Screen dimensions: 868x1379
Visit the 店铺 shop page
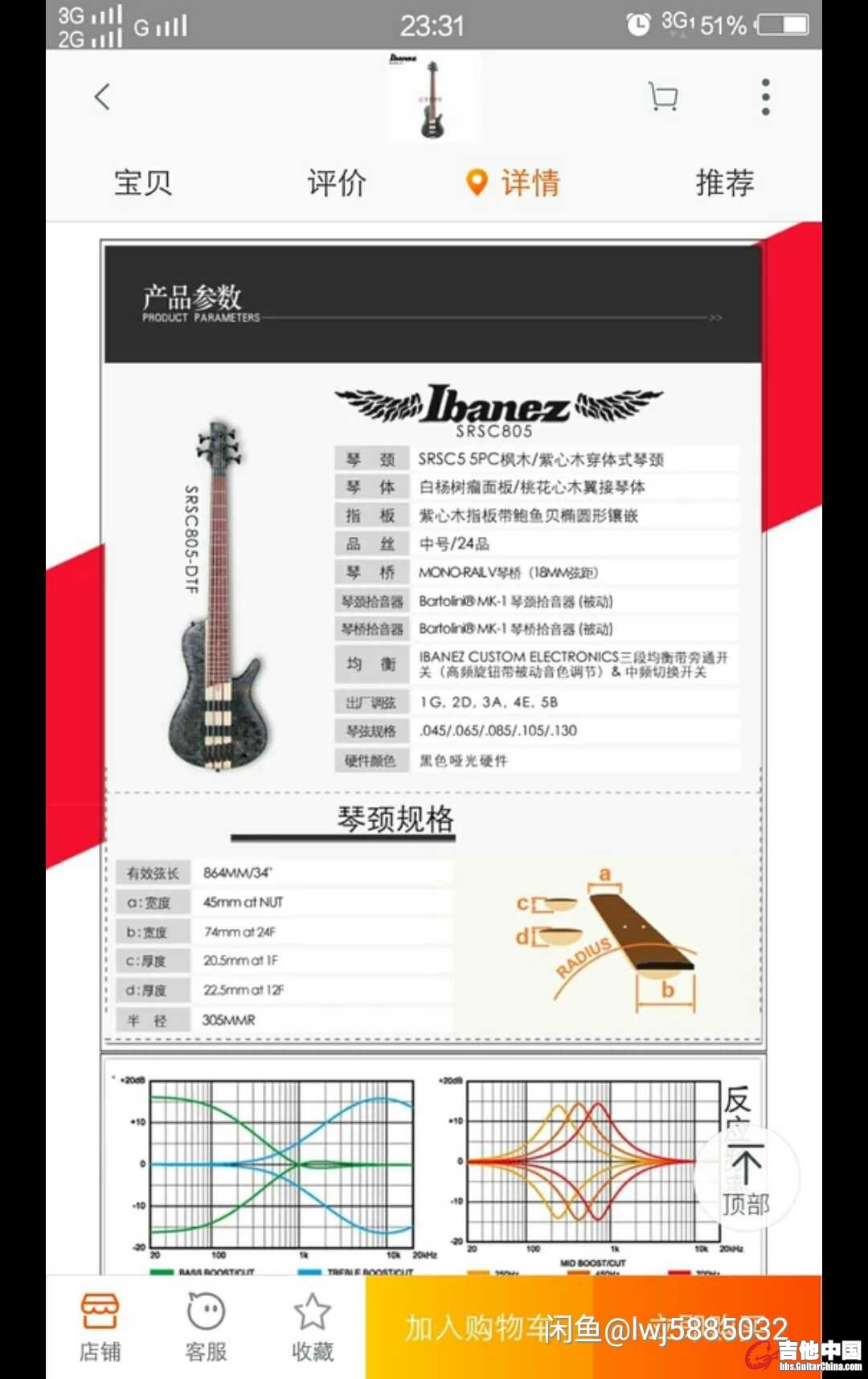point(100,1327)
